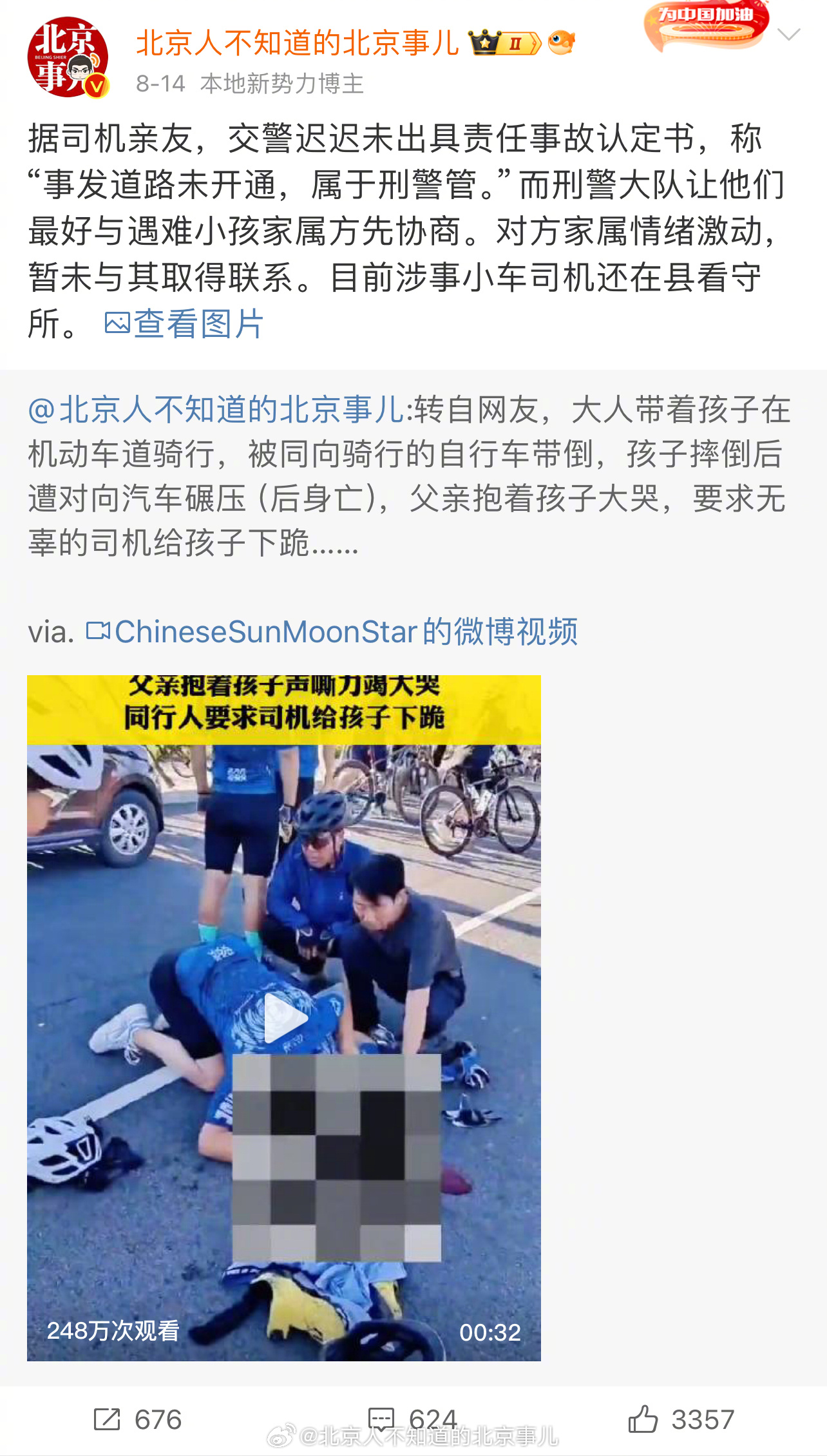This screenshot has height=1456, width=827.
Task: Open the 查看图片 link
Action: click(x=184, y=323)
